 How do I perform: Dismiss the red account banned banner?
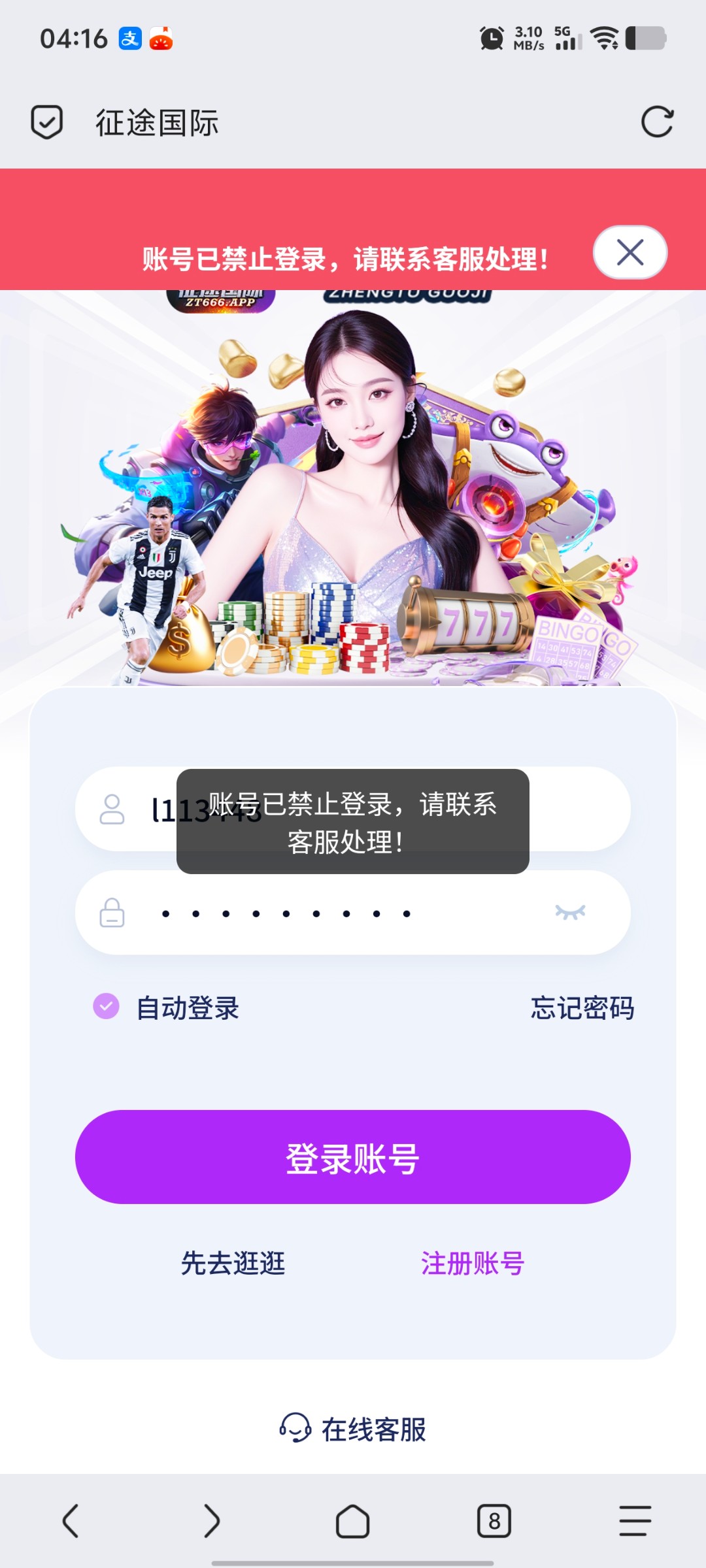tap(630, 252)
